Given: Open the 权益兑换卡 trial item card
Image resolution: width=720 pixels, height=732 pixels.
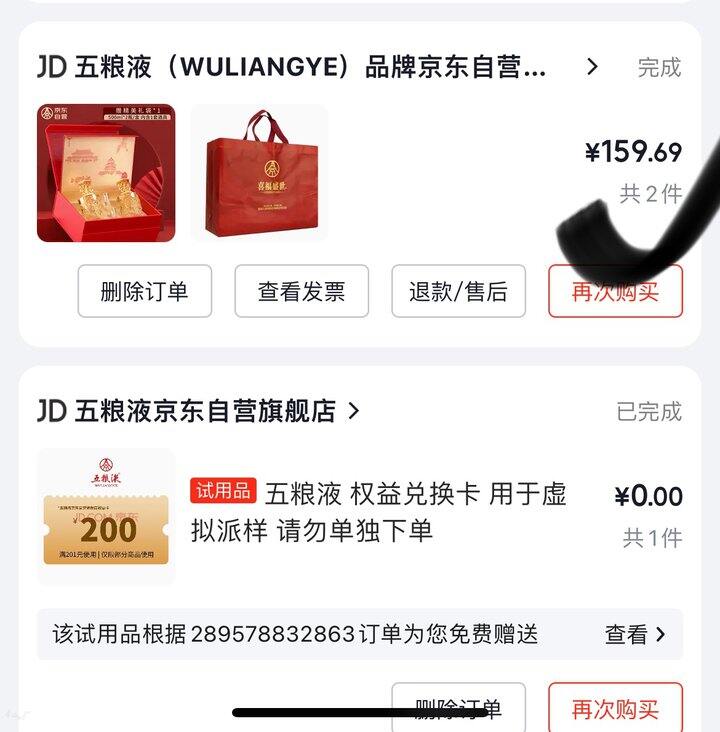Looking at the screenshot, I should point(379,511).
